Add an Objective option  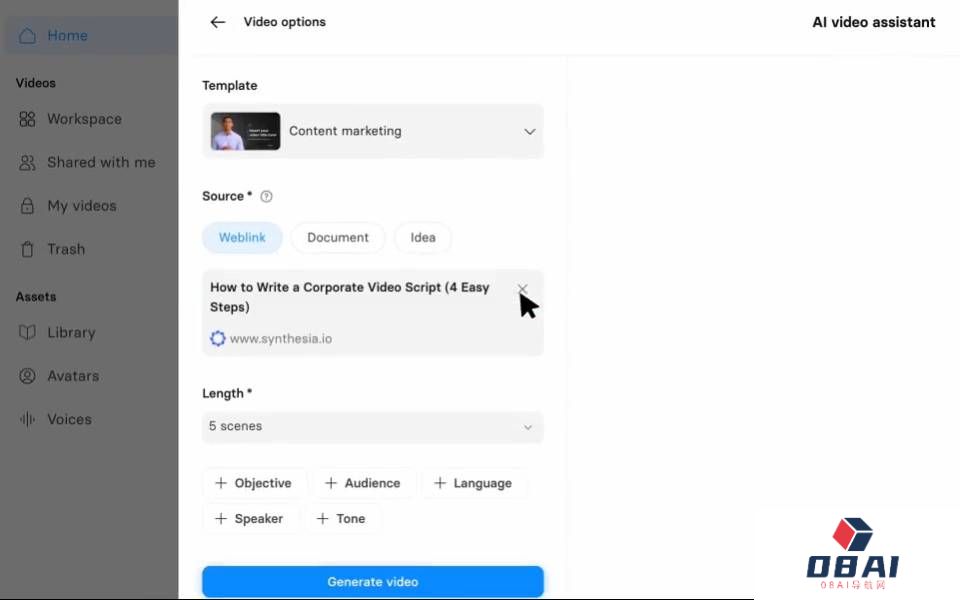[x=253, y=483]
